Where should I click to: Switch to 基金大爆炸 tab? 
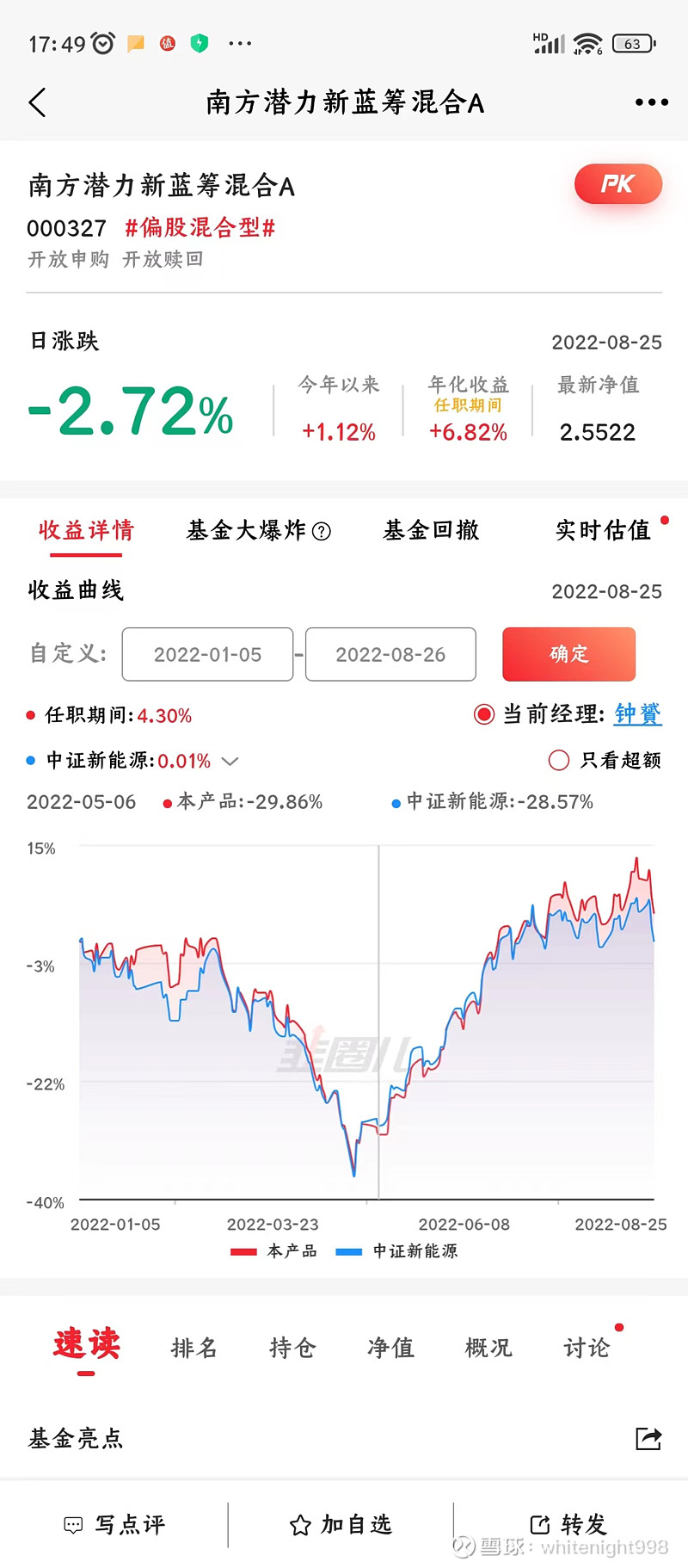click(x=258, y=530)
